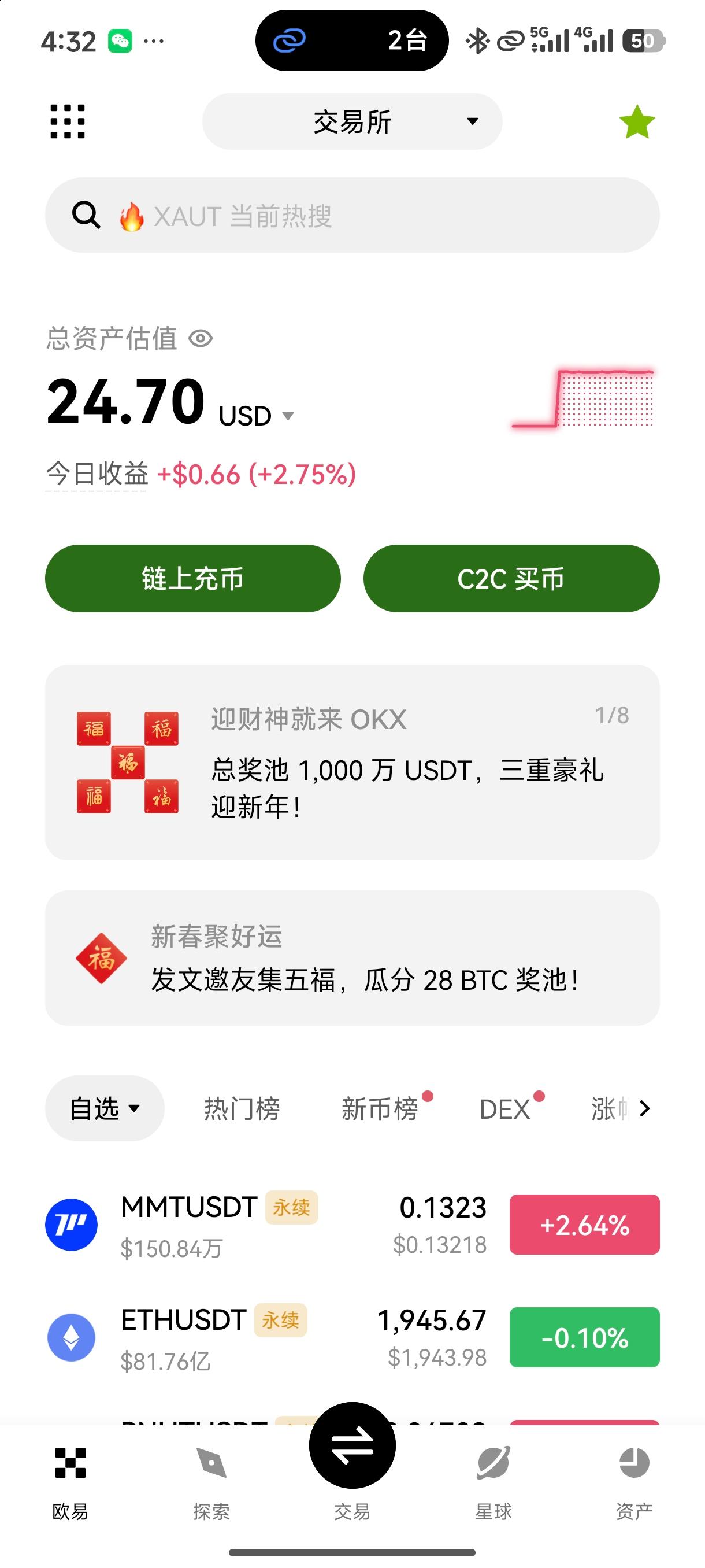The height and width of the screenshot is (1568, 705).
Task: Go to the 探索 tab
Action: (211, 1483)
